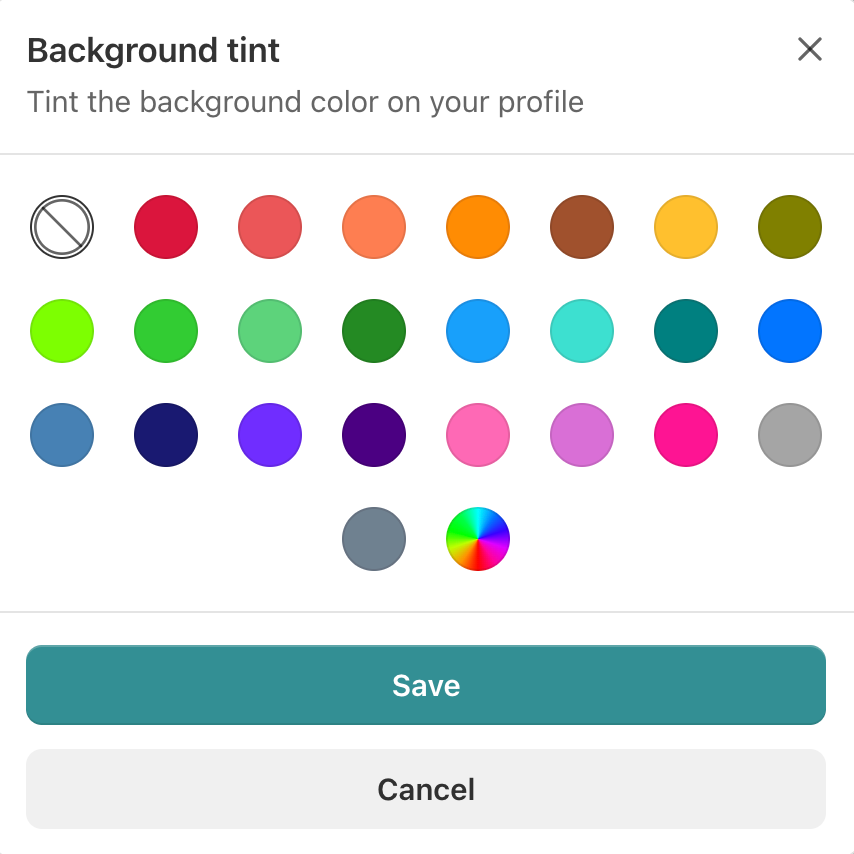Cancel the tint change

(426, 789)
